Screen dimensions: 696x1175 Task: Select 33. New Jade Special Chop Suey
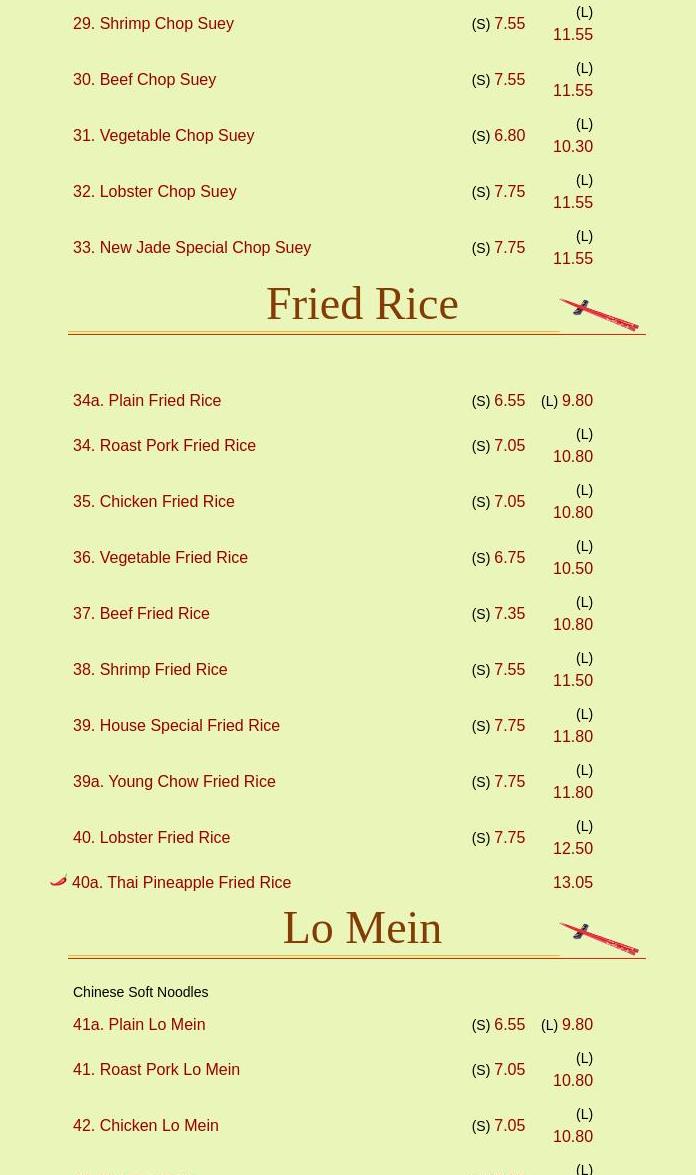[x=191, y=248]
